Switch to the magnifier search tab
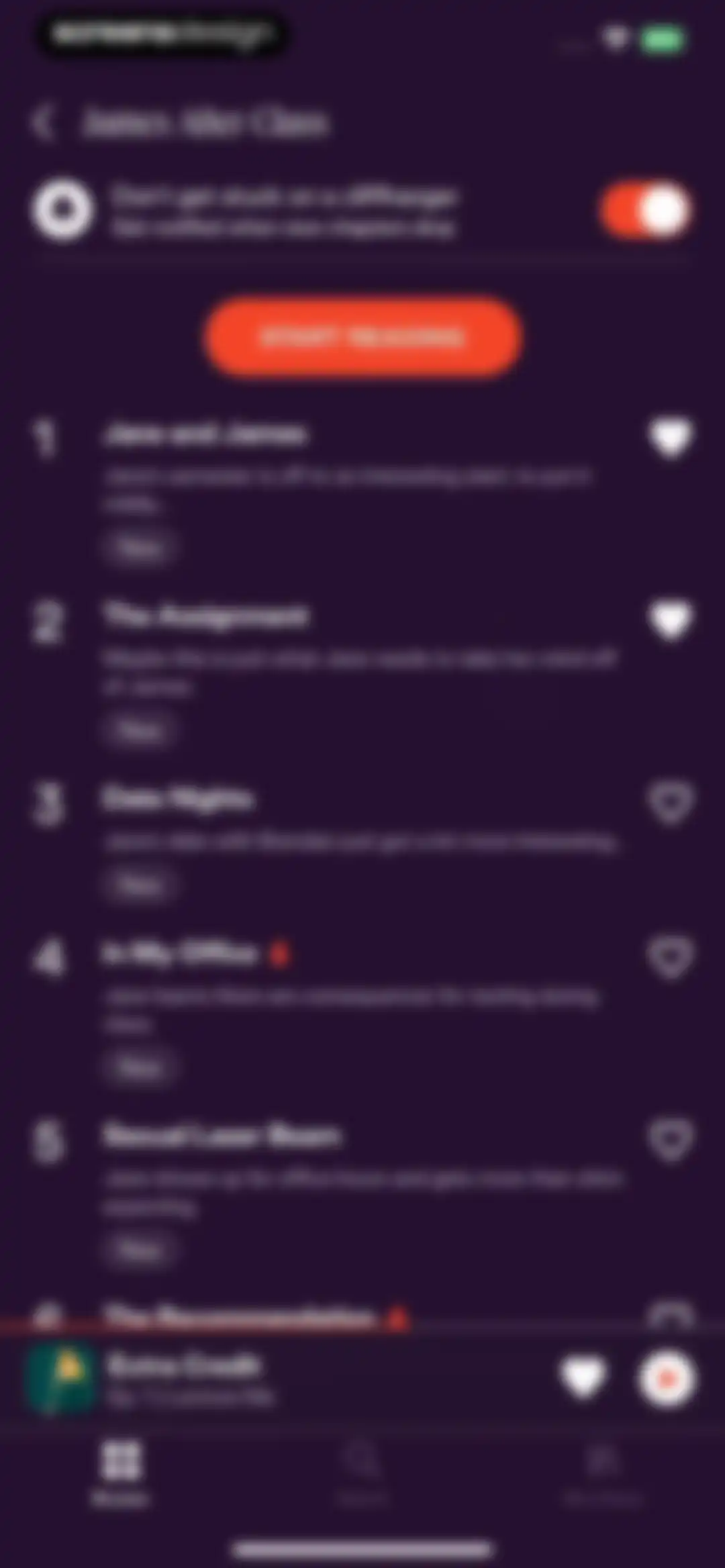This screenshot has width=725, height=1568. pyautogui.click(x=362, y=1475)
